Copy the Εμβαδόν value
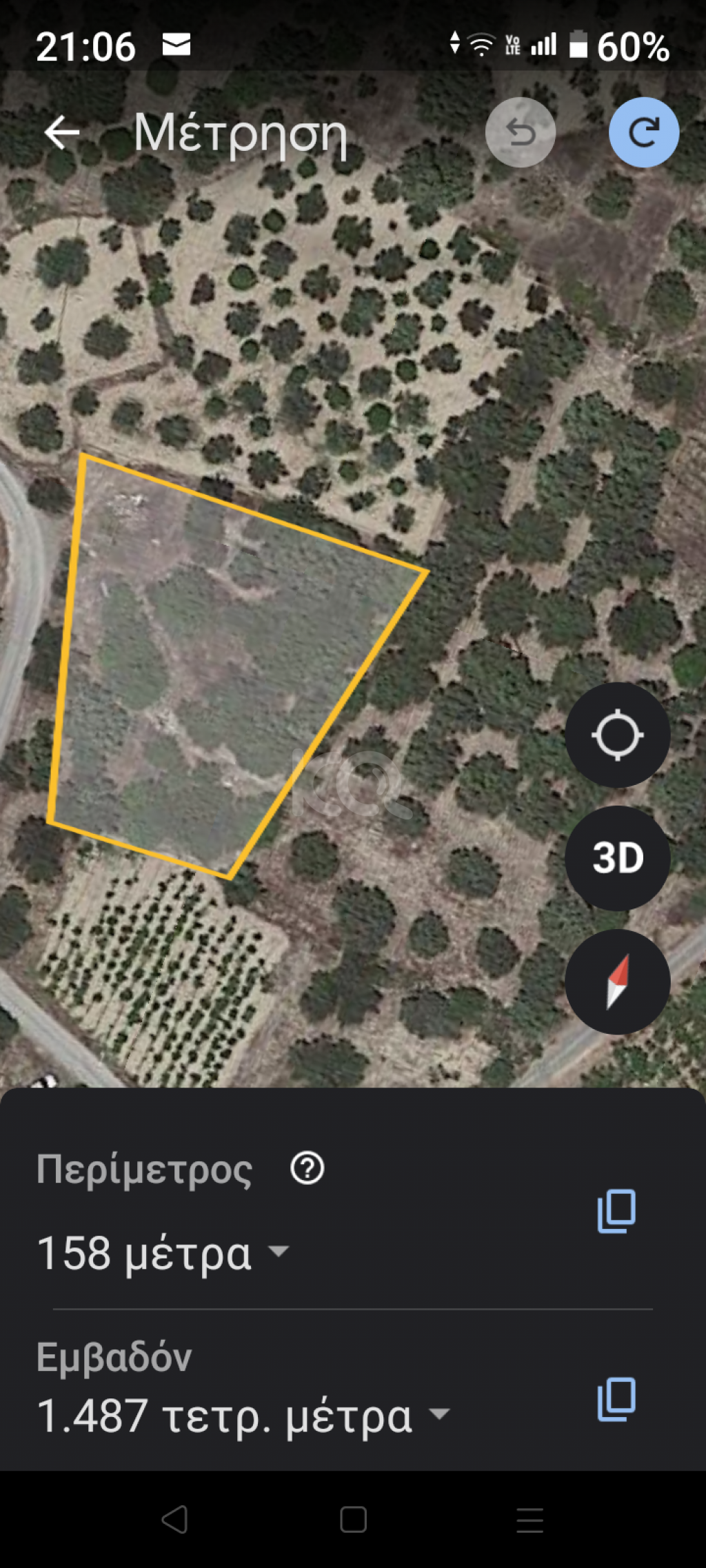Screen dimensions: 706x1568 (x=616, y=1399)
